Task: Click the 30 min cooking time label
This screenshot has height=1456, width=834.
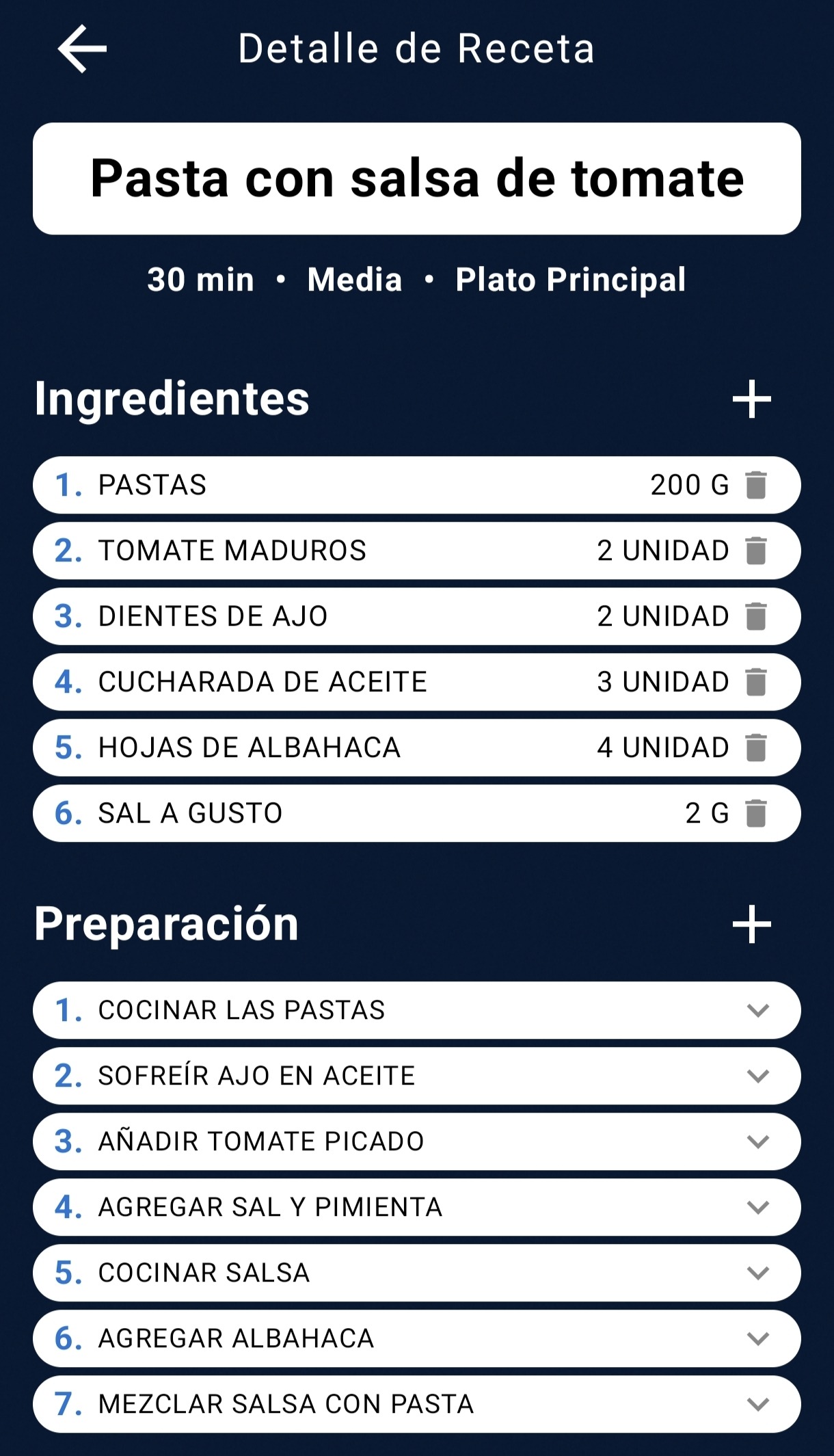Action: [x=200, y=279]
